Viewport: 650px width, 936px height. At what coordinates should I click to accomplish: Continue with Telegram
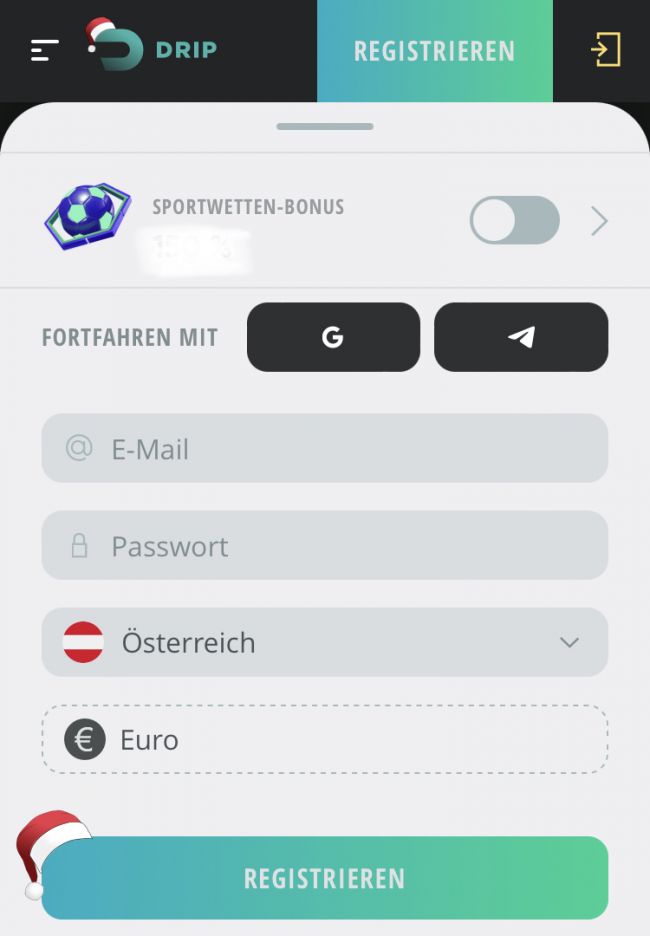click(x=520, y=337)
